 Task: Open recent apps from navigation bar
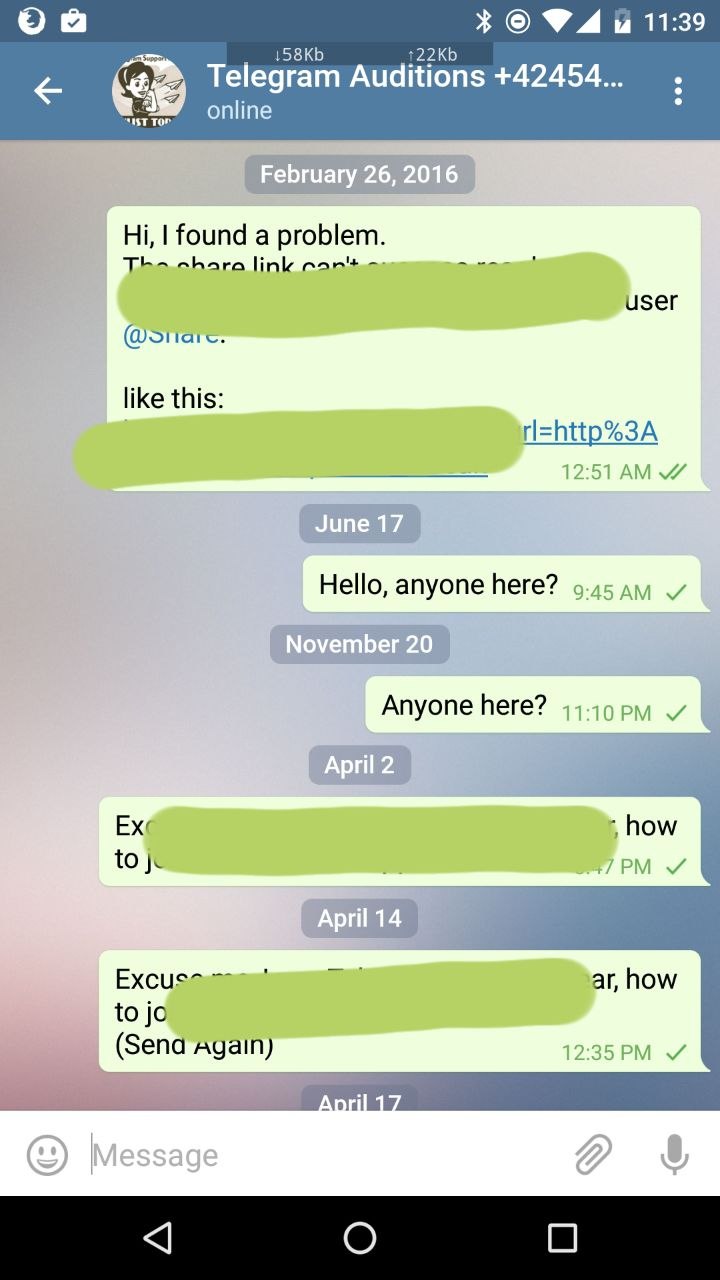pyautogui.click(x=562, y=1238)
